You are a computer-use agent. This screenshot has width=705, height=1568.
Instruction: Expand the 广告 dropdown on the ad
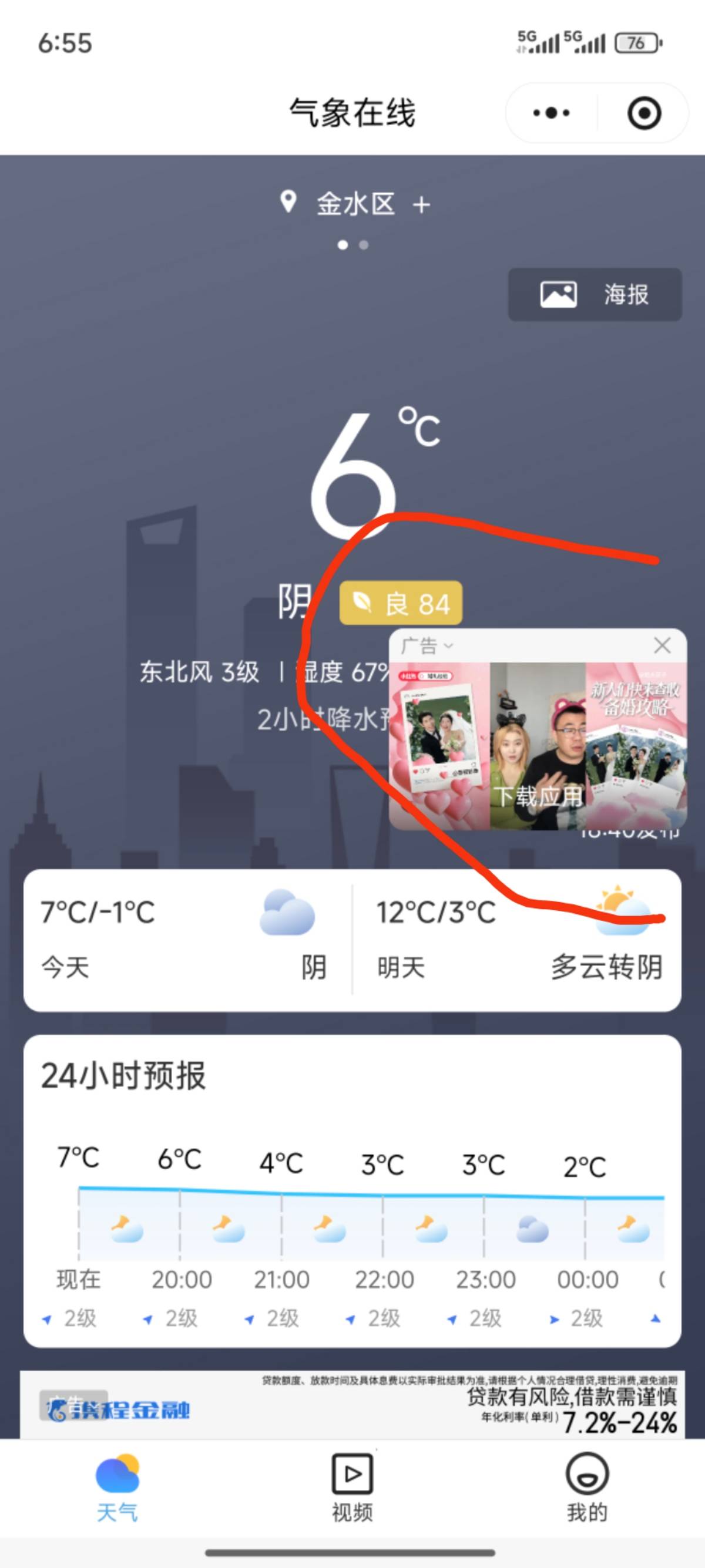tap(427, 646)
